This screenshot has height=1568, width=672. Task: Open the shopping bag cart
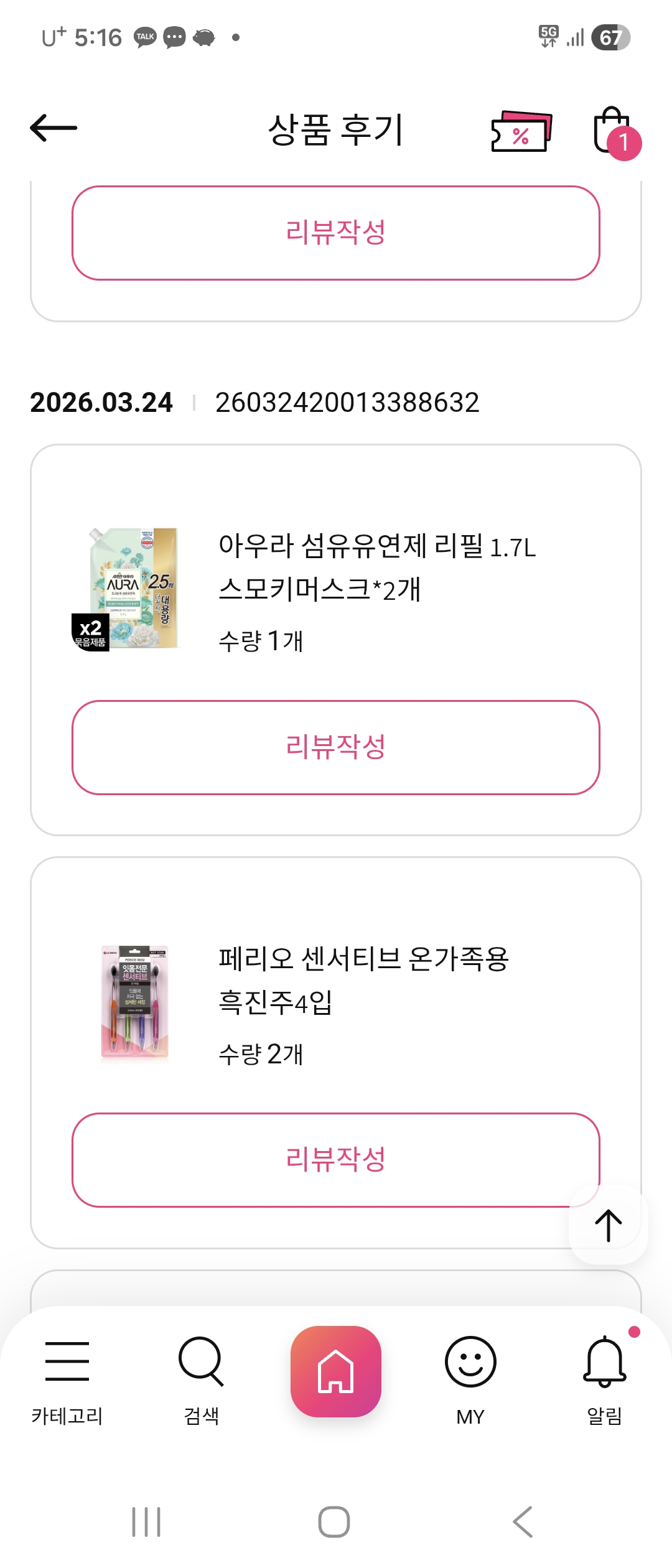pyautogui.click(x=614, y=132)
